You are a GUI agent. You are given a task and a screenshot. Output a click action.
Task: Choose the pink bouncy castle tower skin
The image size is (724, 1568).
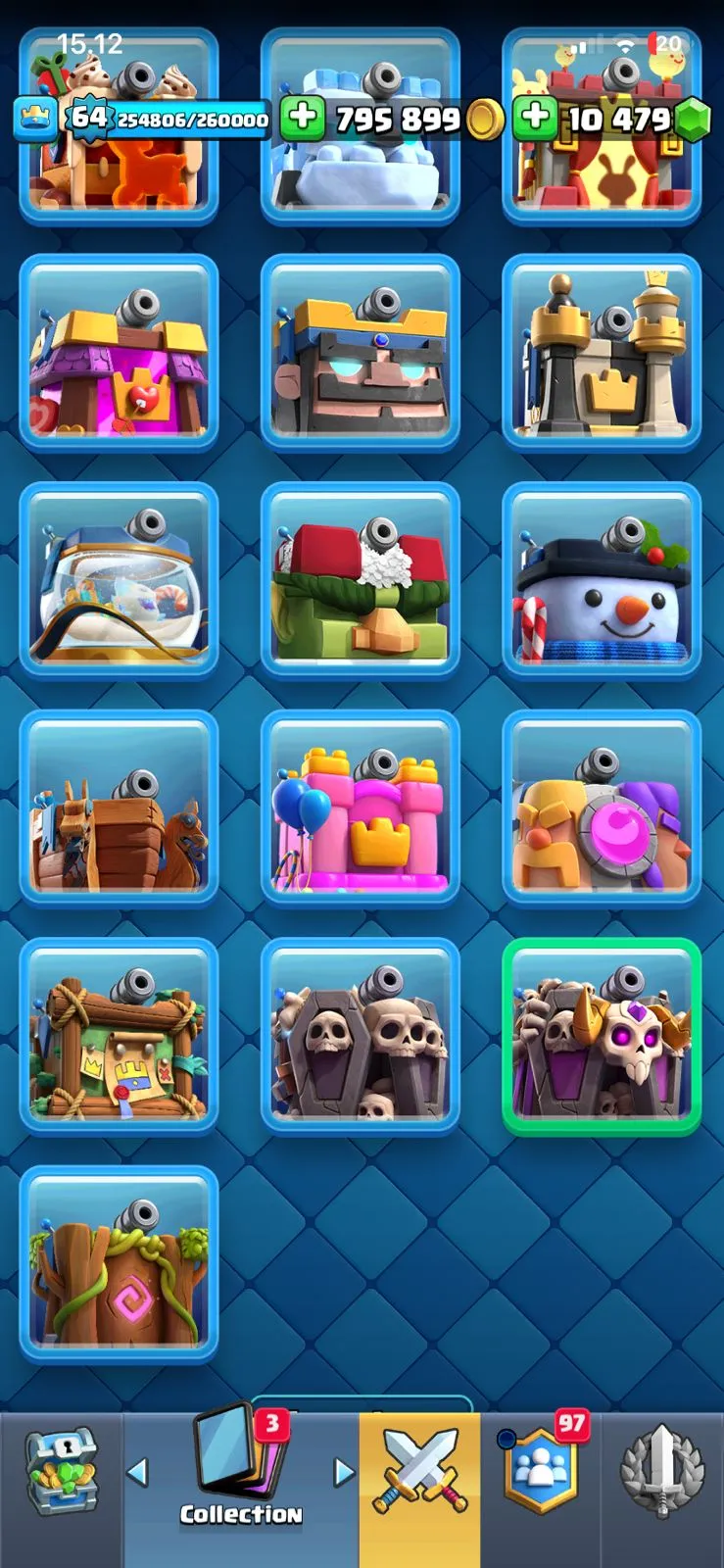tap(361, 807)
